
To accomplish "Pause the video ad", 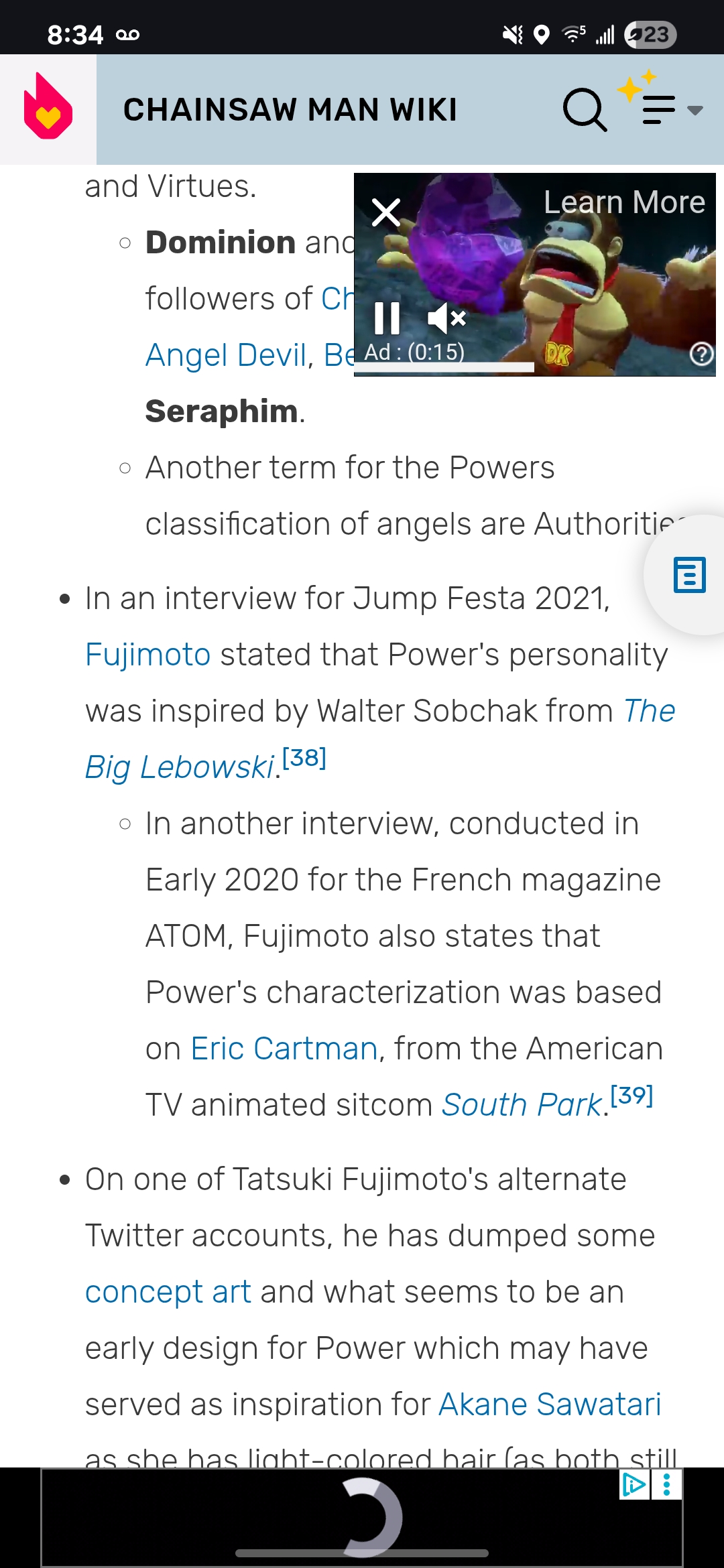I will tap(387, 318).
